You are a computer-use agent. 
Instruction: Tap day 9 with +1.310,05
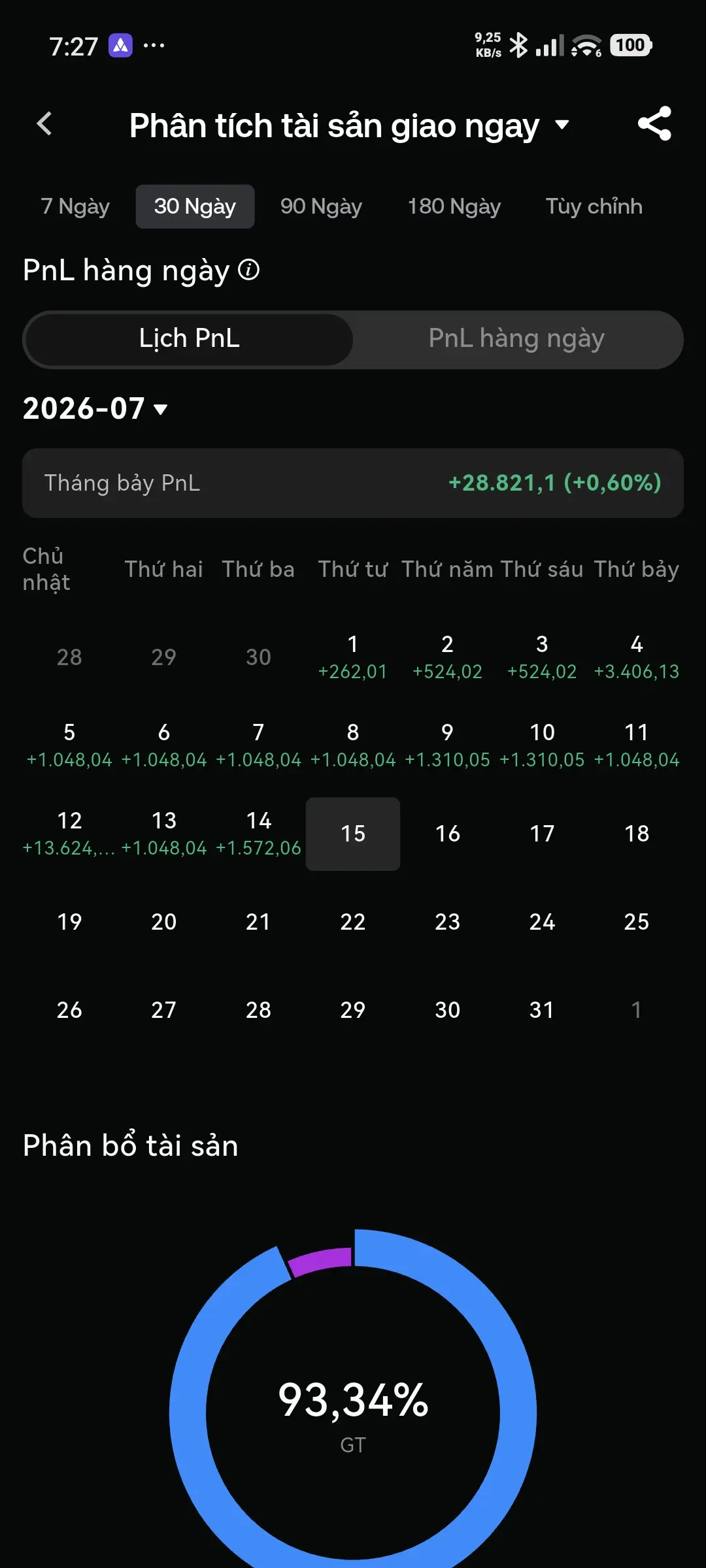(x=447, y=745)
